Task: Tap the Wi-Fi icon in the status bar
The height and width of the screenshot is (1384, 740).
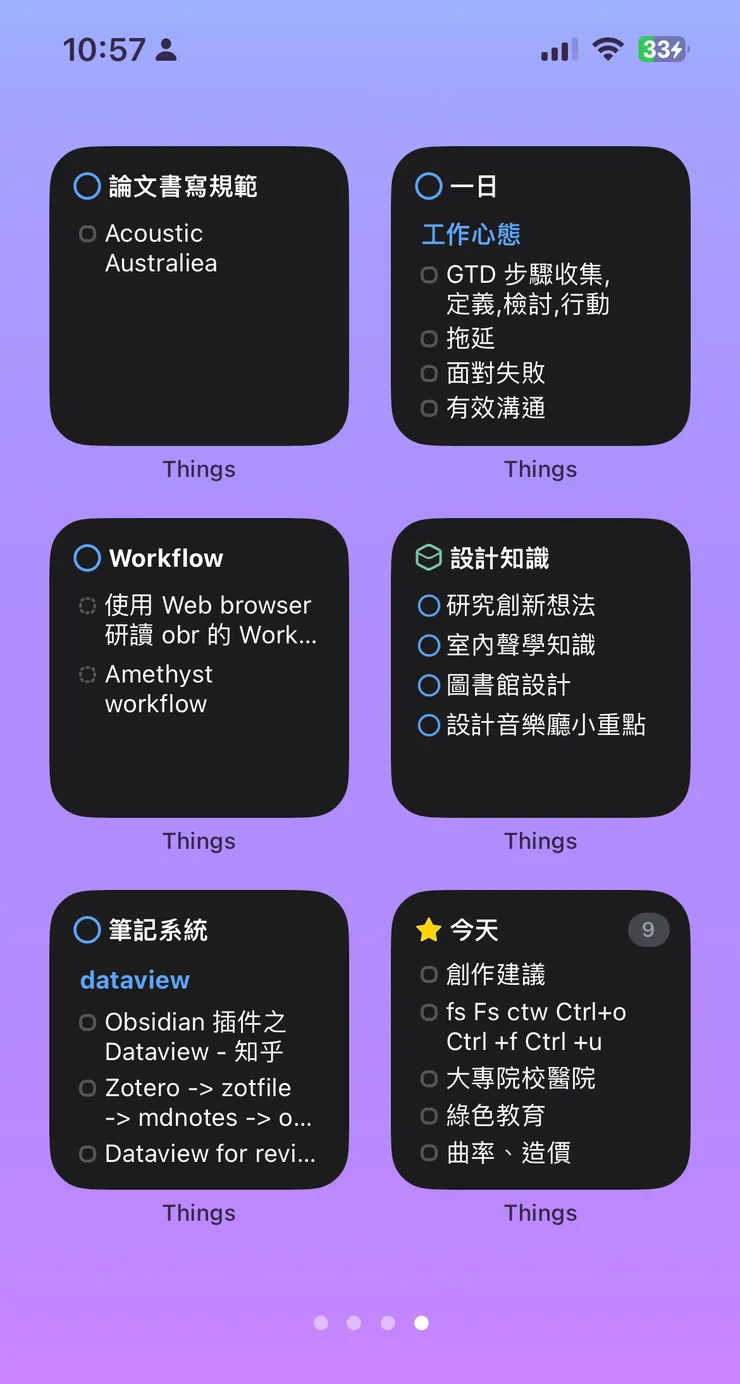Action: point(608,49)
